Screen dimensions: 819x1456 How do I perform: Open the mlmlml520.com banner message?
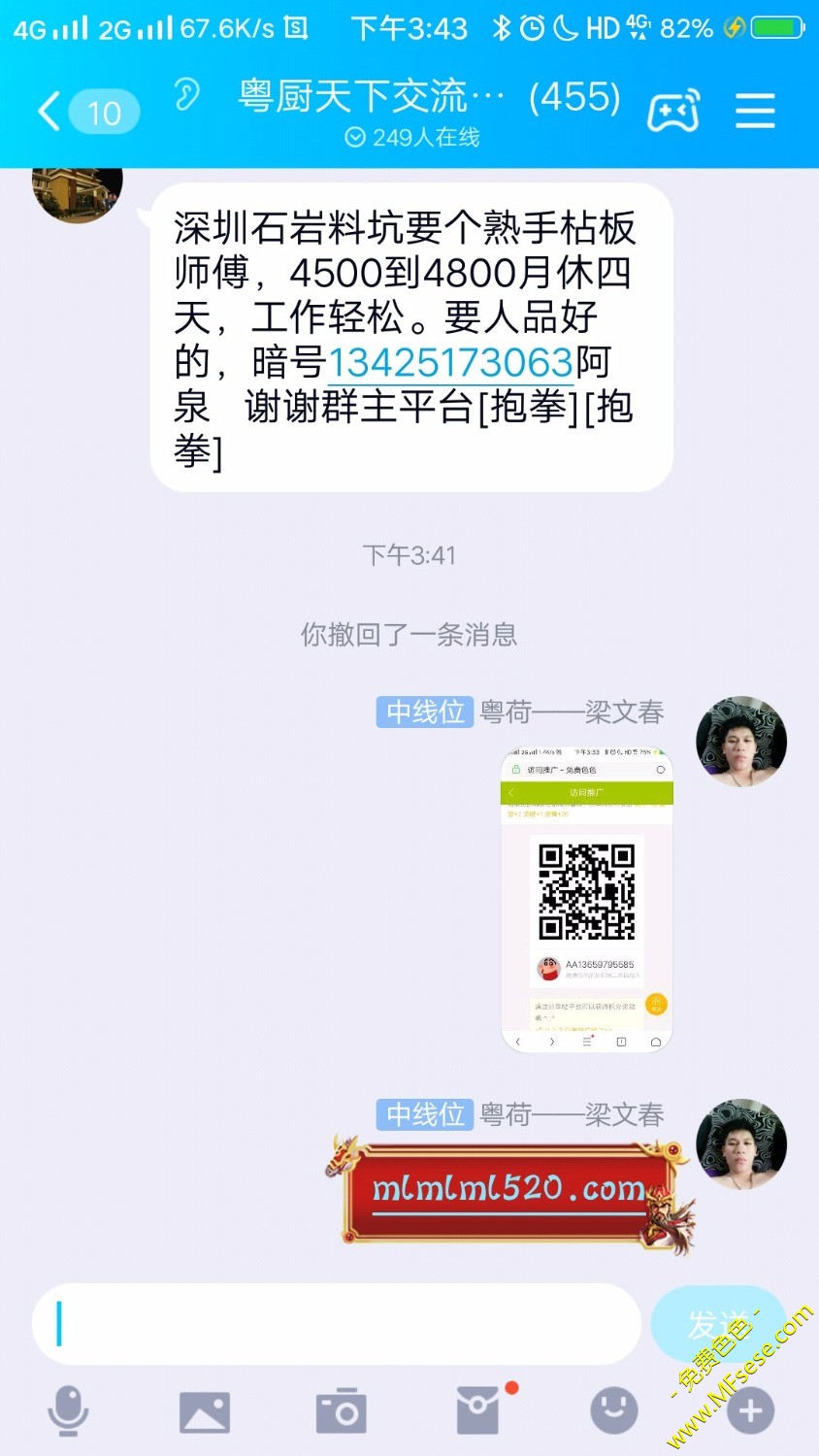click(509, 1192)
